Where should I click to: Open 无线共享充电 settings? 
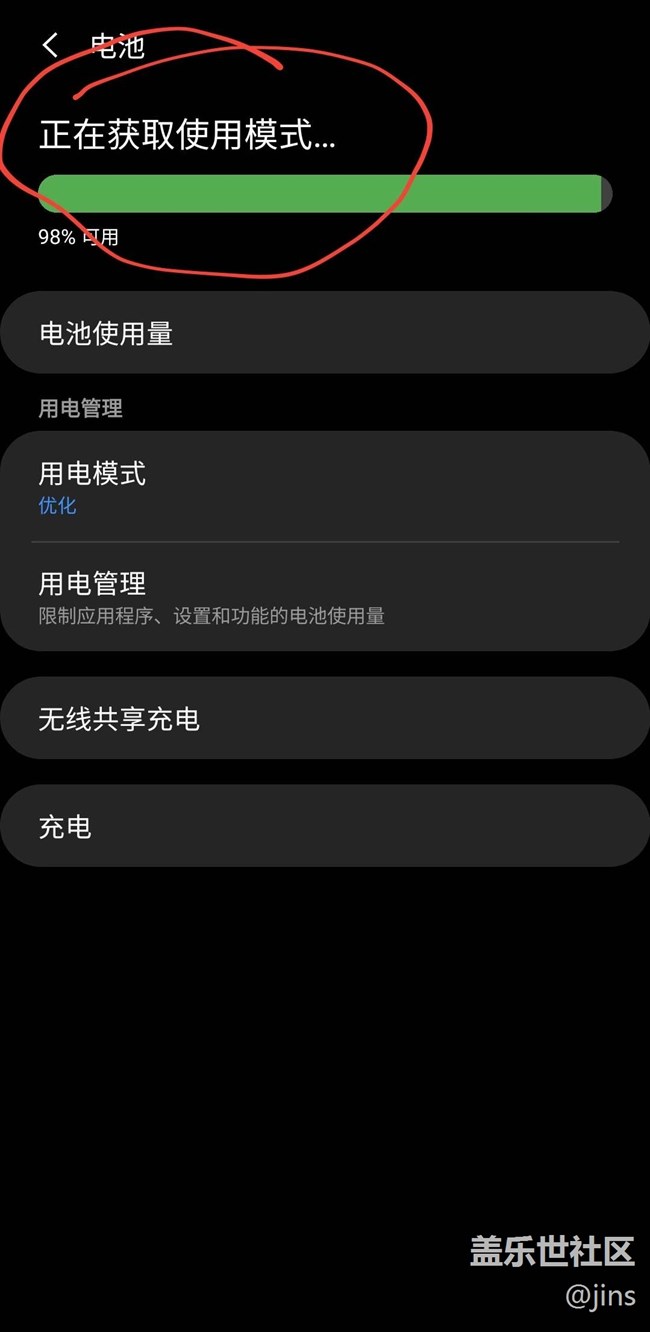point(325,718)
